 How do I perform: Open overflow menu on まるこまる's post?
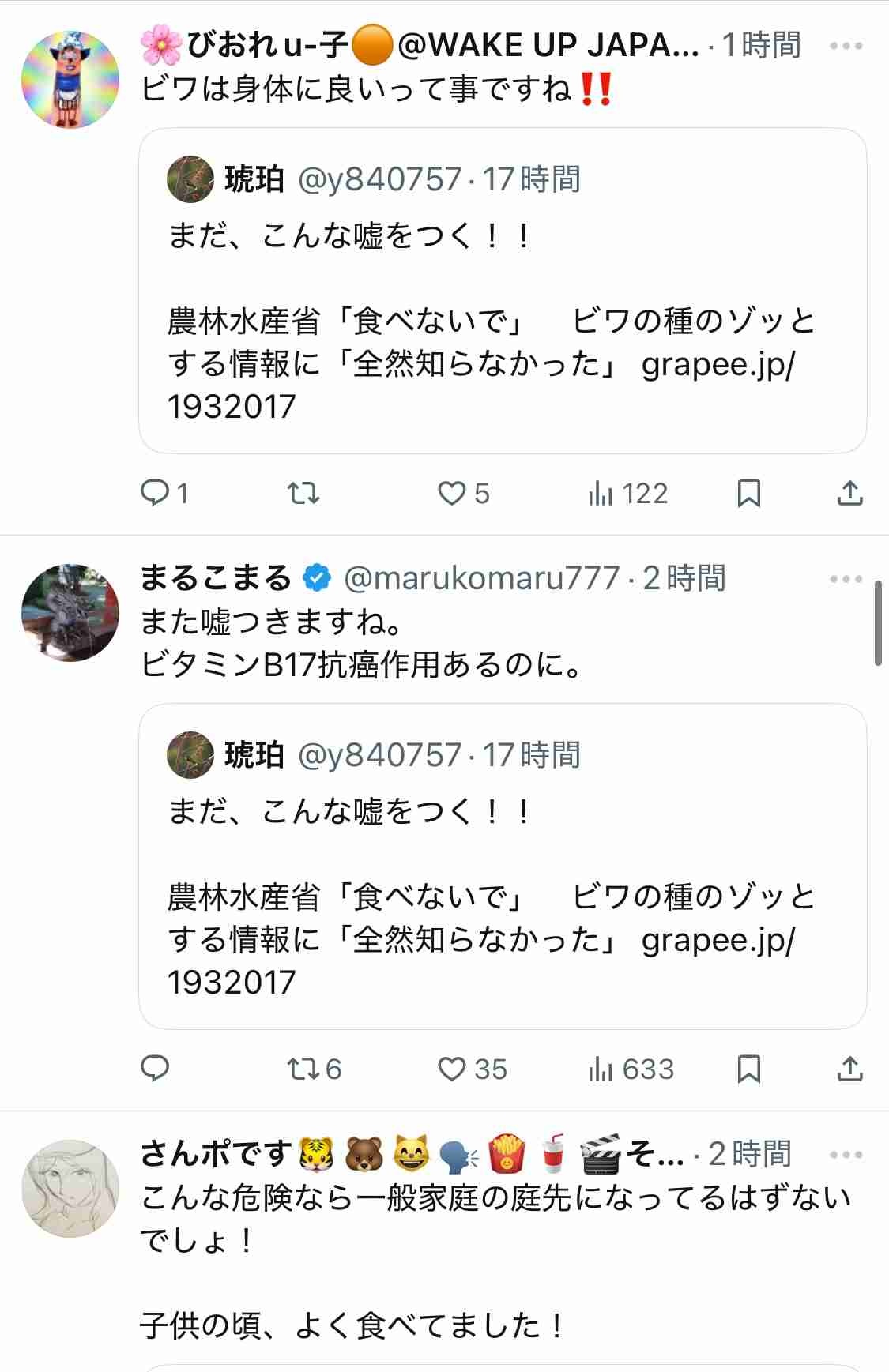(846, 579)
